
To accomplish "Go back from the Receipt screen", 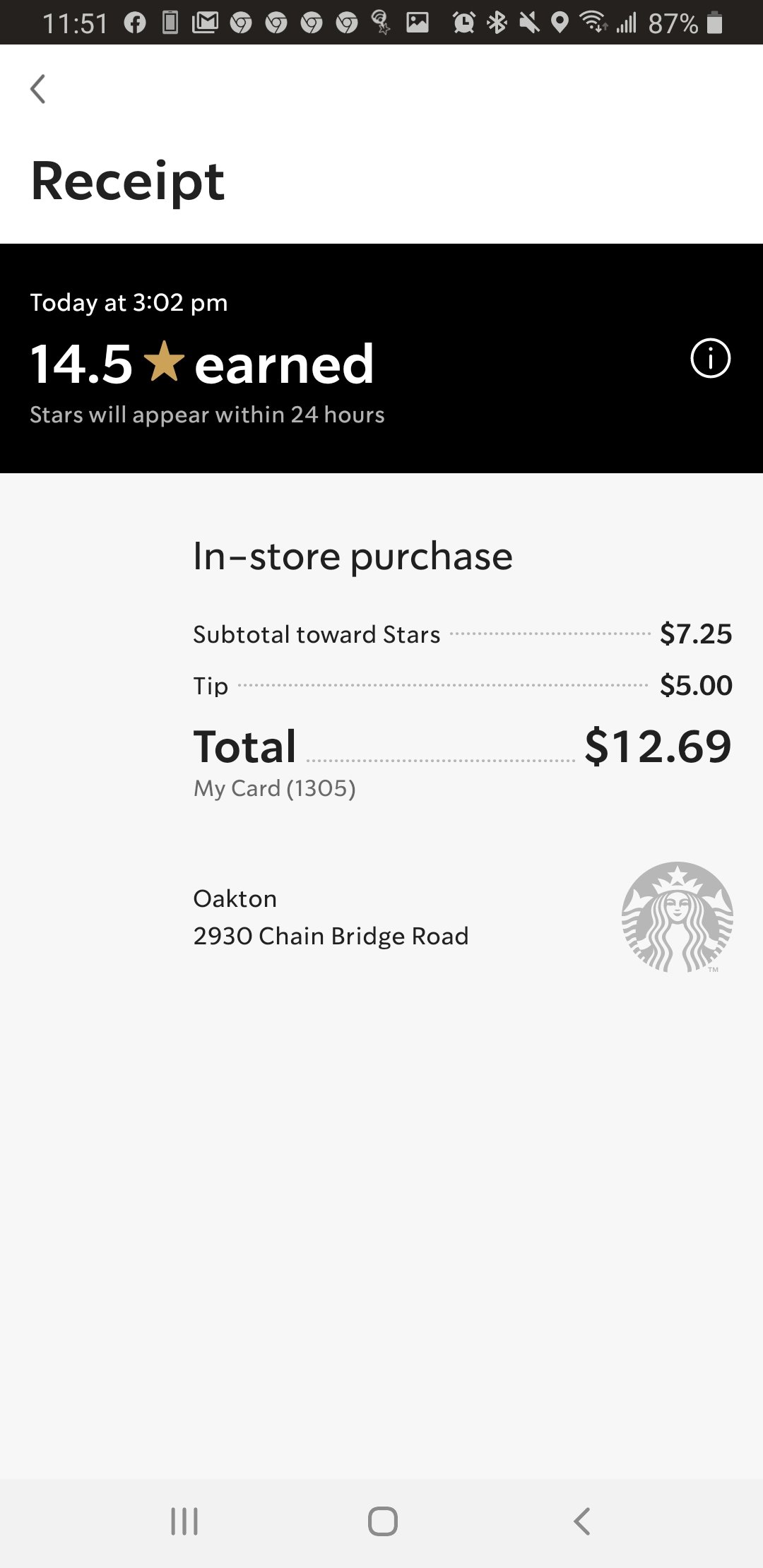I will click(x=38, y=89).
